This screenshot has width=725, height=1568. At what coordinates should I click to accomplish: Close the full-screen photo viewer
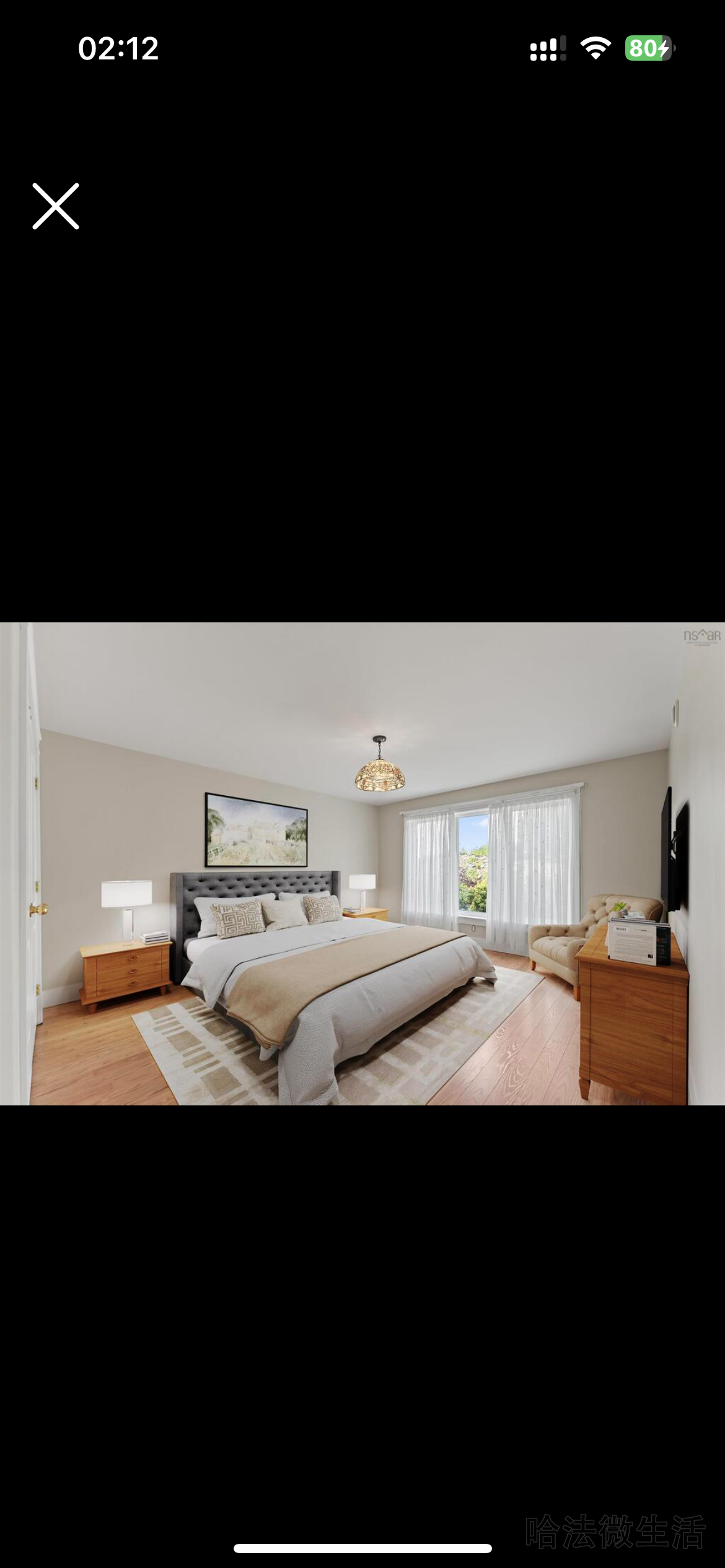pyautogui.click(x=56, y=206)
